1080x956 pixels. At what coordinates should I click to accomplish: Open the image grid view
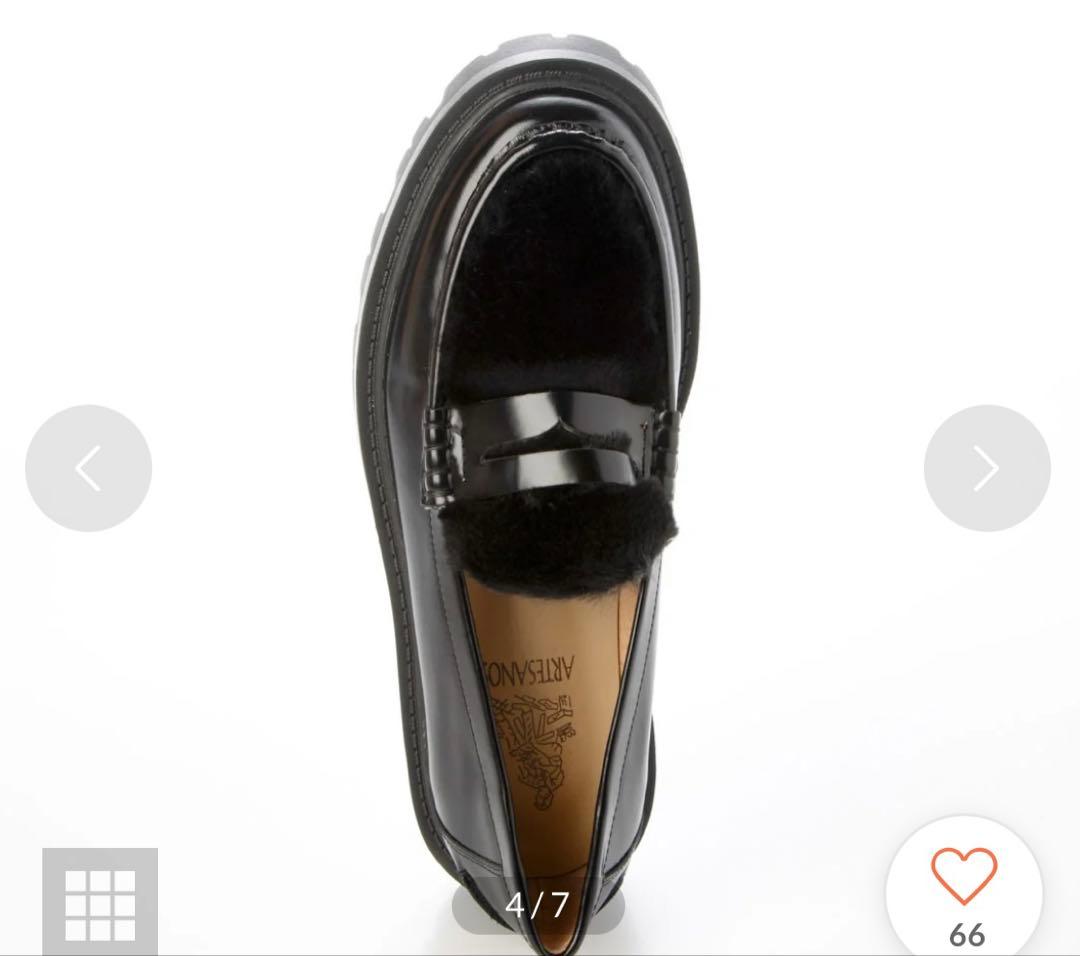[100, 902]
